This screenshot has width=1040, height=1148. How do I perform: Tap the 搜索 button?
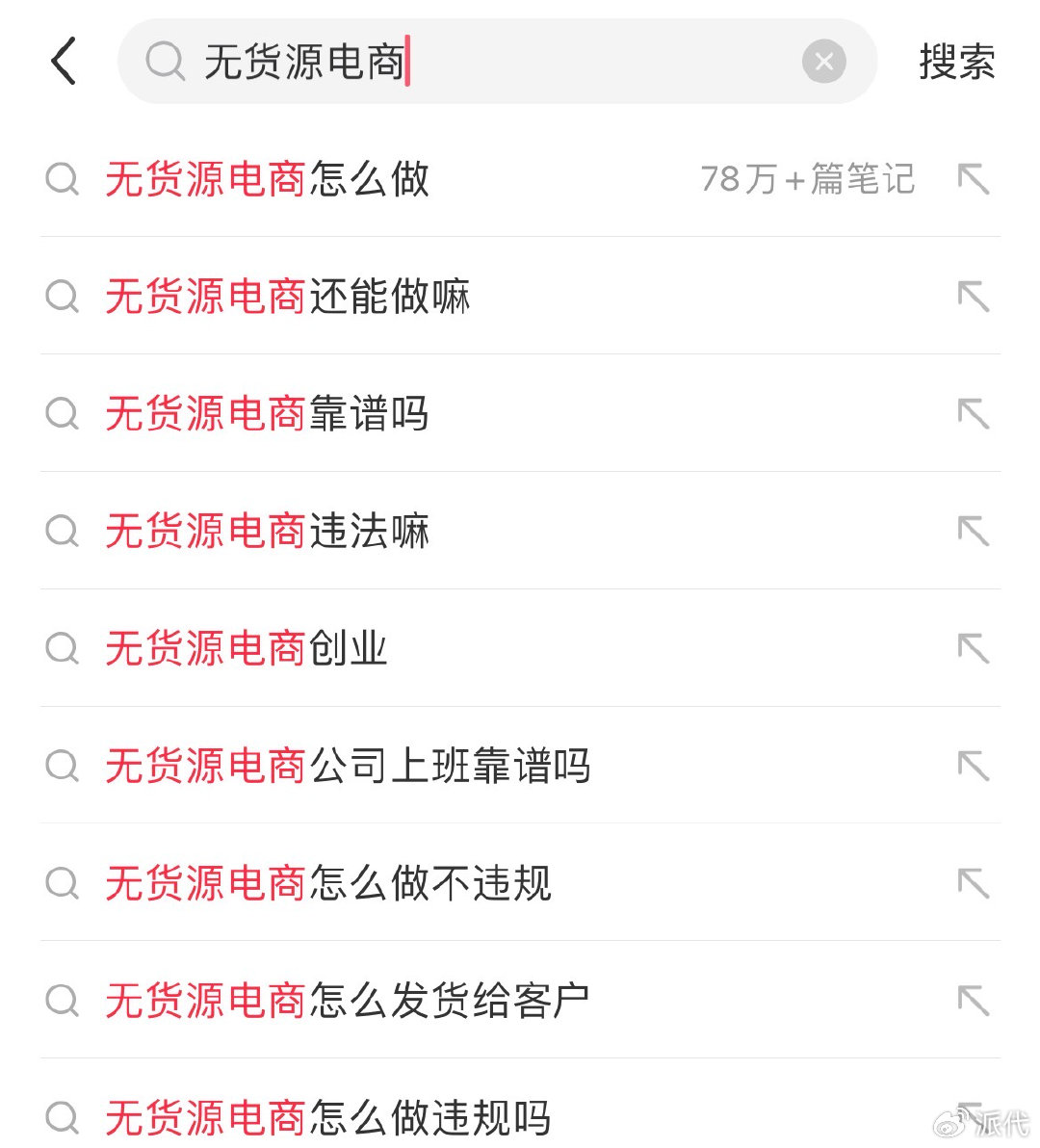[x=956, y=62]
